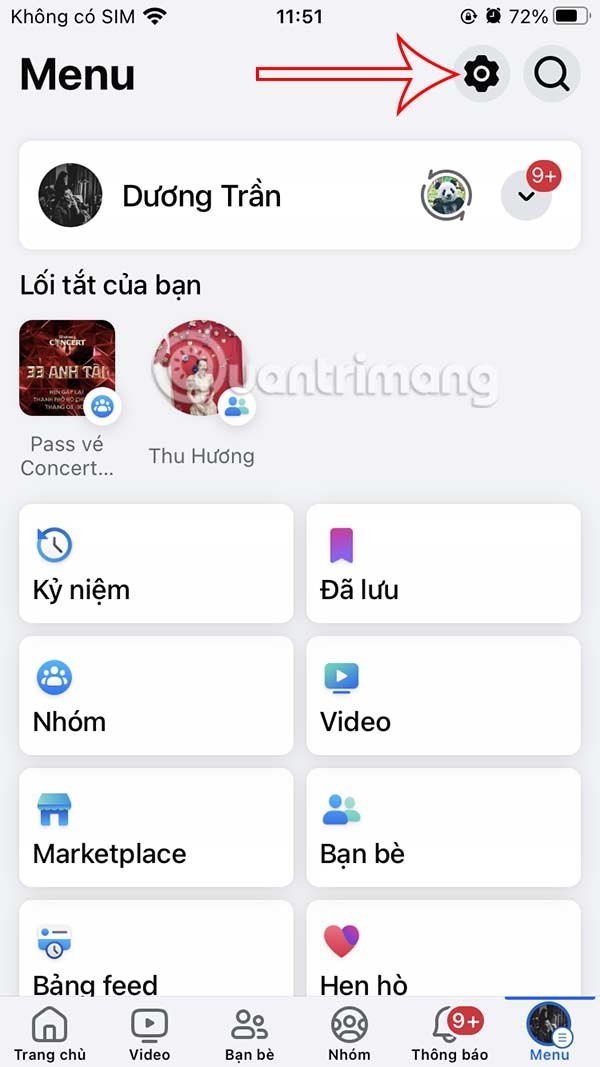Open the Thông báo notifications tab
This screenshot has height=1067, width=600.
click(x=449, y=1034)
